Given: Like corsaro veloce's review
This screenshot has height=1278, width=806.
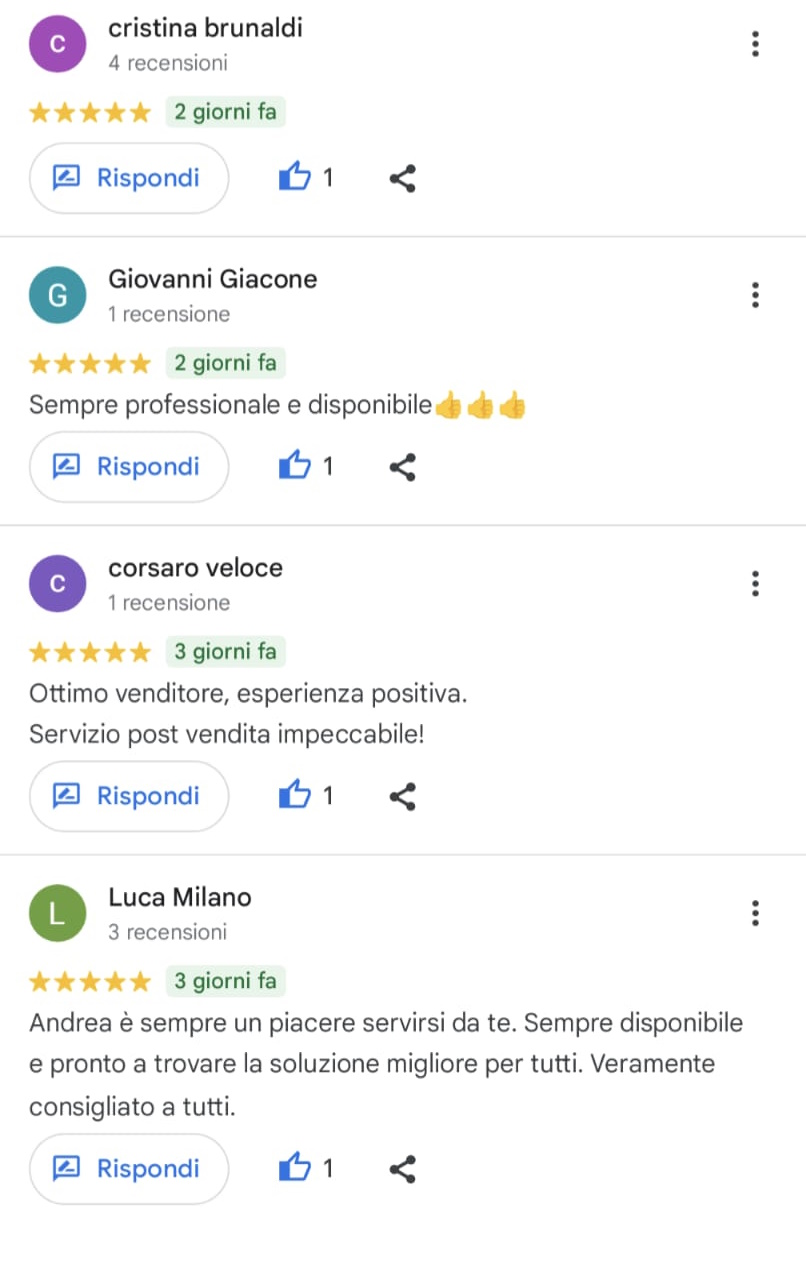Looking at the screenshot, I should tap(295, 796).
